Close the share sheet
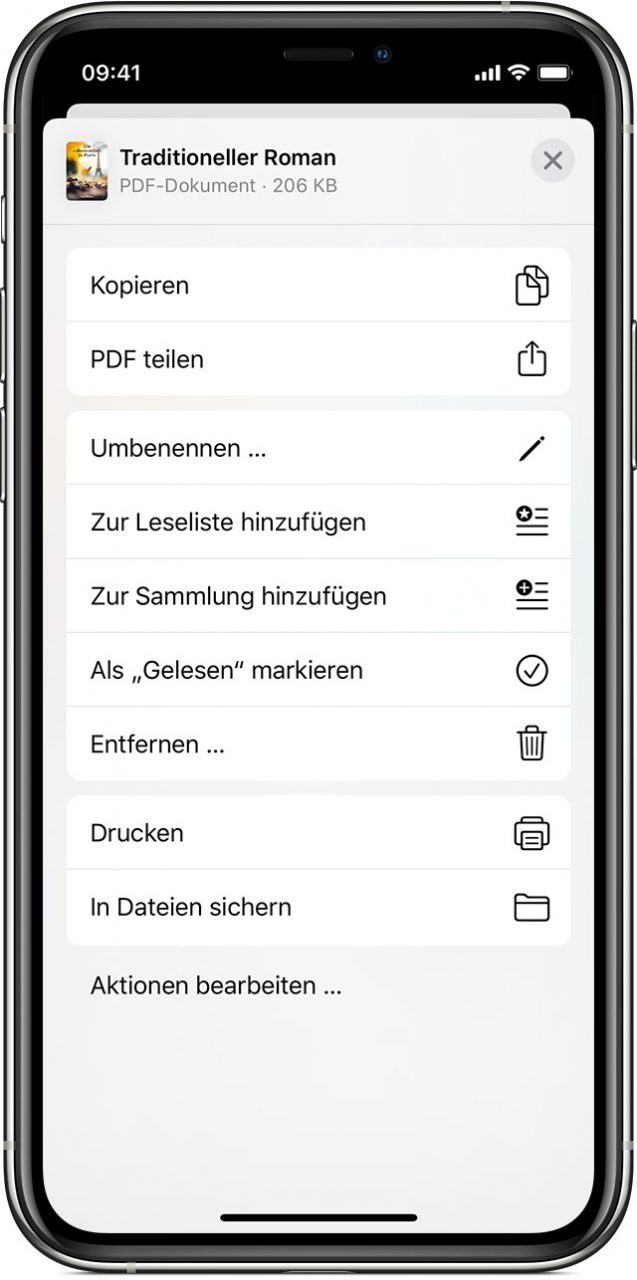The height and width of the screenshot is (1280, 637). [x=553, y=161]
